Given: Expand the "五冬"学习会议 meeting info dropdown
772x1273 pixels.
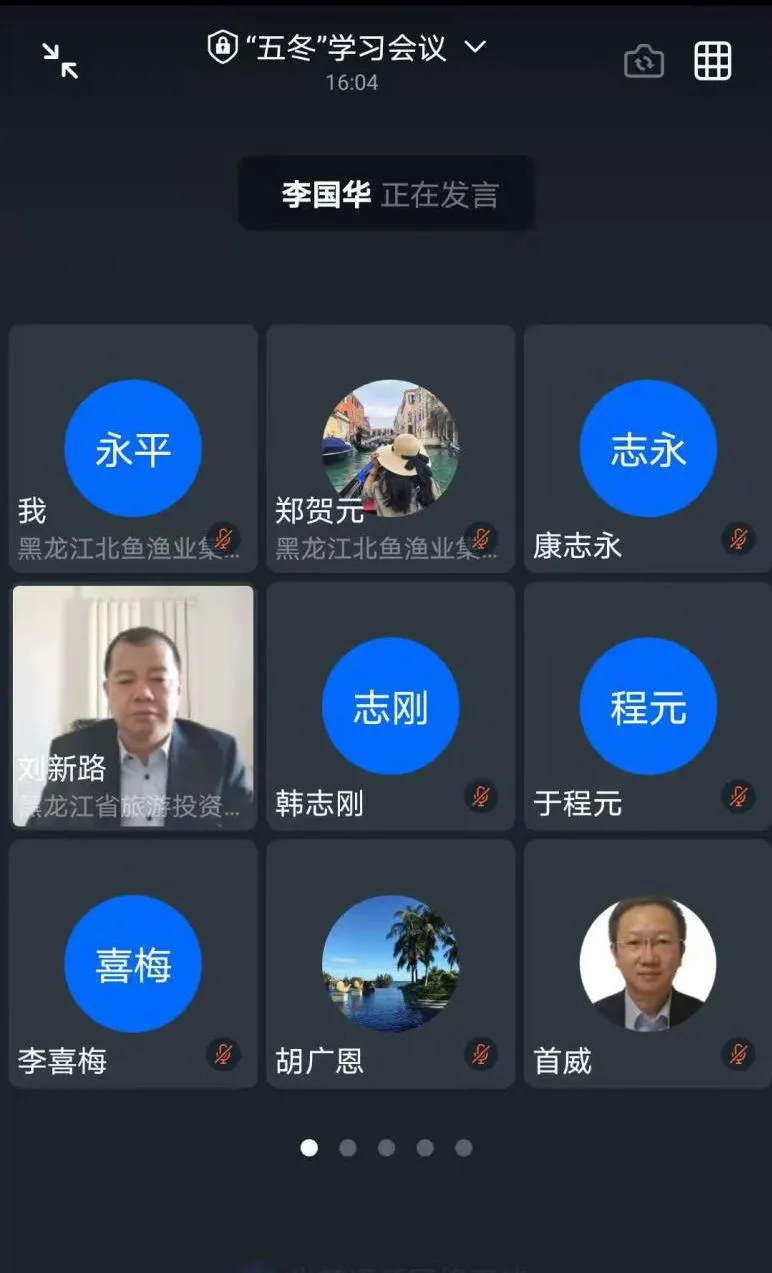Looking at the screenshot, I should coord(476,46).
